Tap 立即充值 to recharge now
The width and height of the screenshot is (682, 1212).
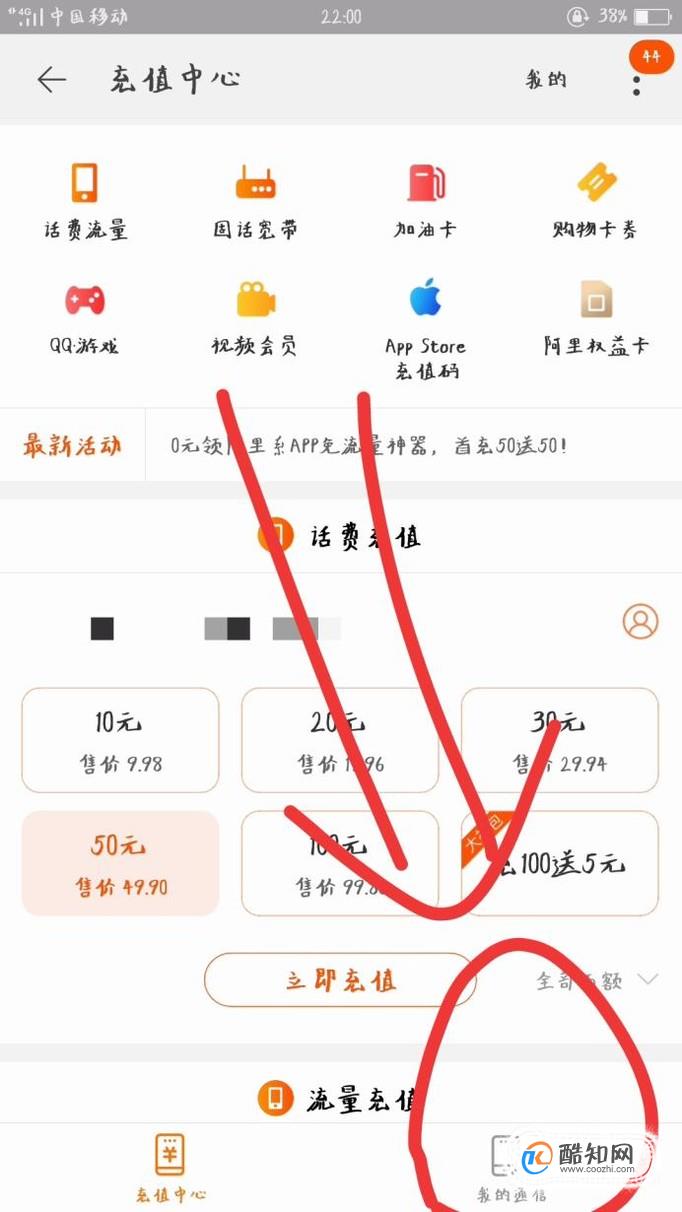[341, 980]
